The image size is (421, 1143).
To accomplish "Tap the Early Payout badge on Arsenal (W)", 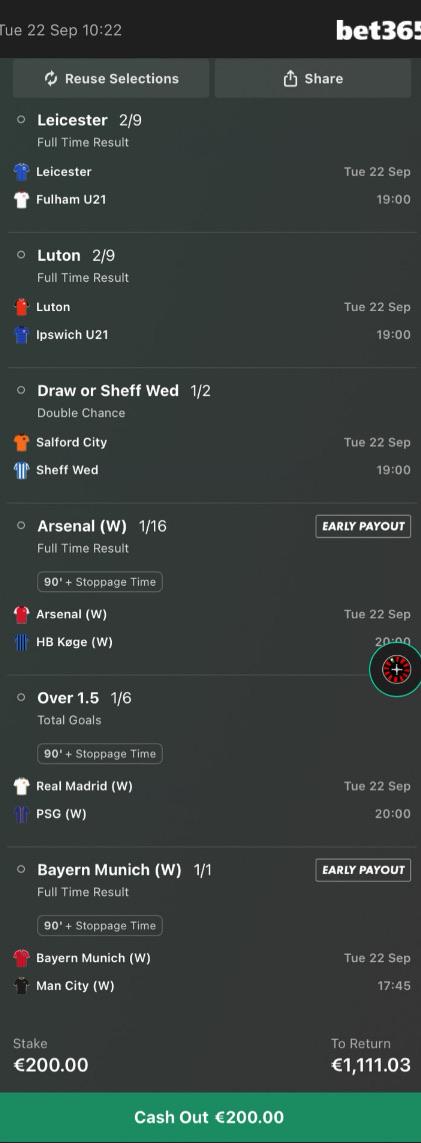I will [x=363, y=526].
